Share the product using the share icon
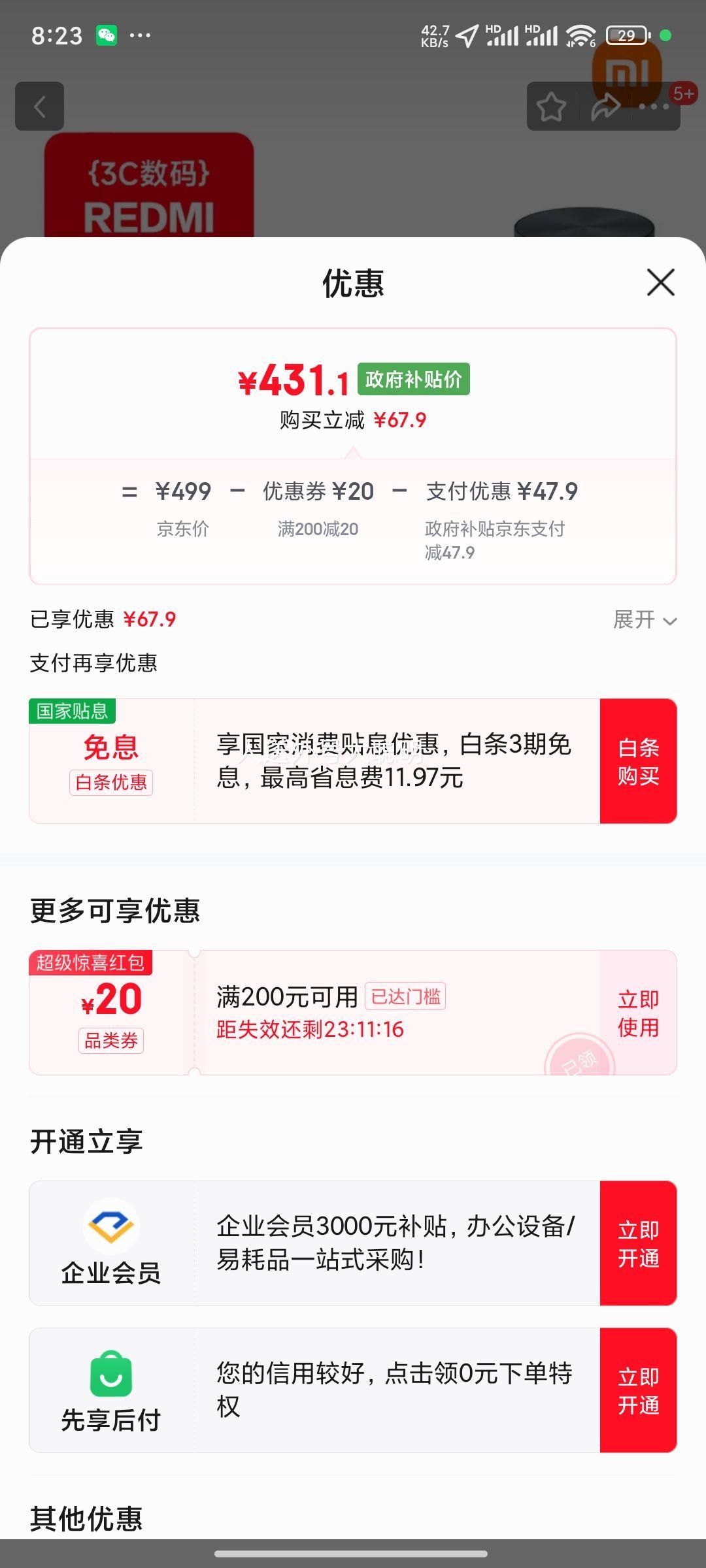 605,106
